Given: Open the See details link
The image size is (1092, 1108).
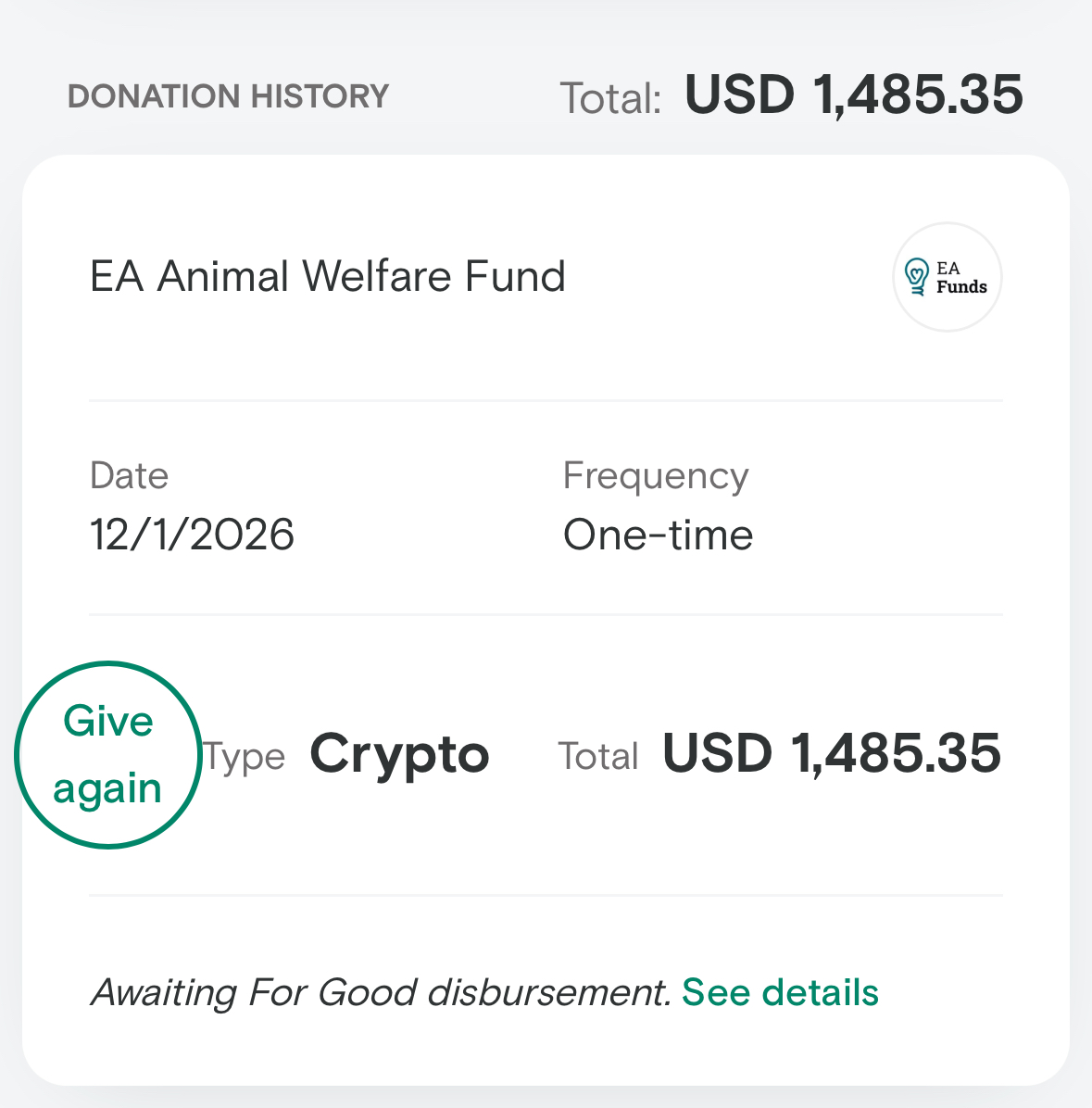Looking at the screenshot, I should point(780,992).
